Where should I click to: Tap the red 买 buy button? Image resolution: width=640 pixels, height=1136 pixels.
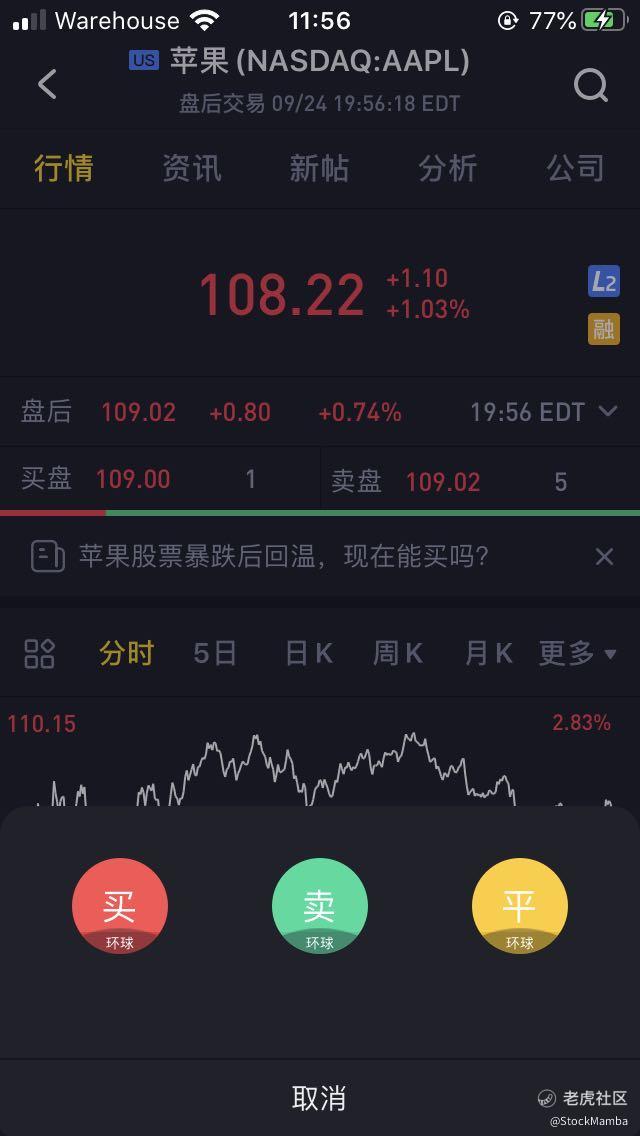click(120, 906)
